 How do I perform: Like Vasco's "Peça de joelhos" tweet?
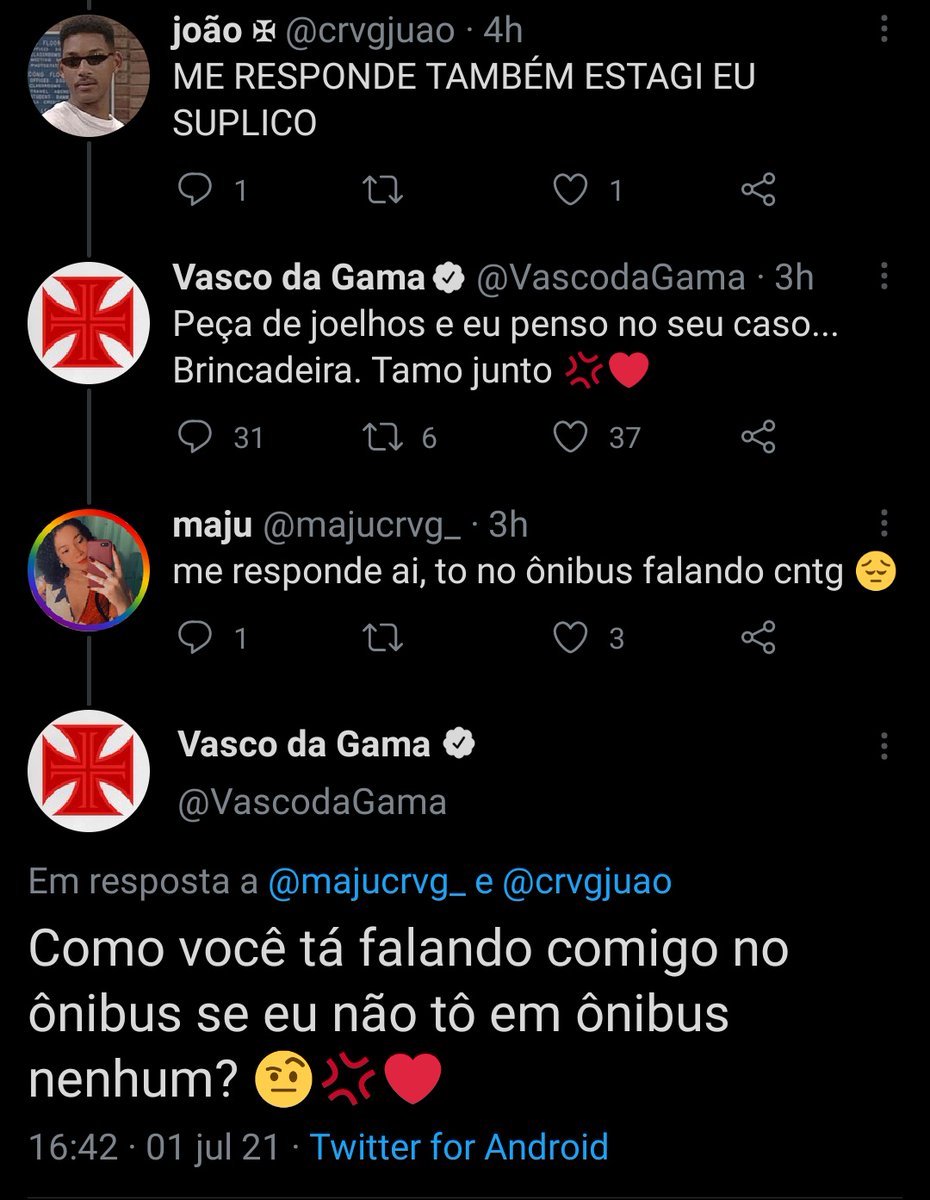click(571, 437)
